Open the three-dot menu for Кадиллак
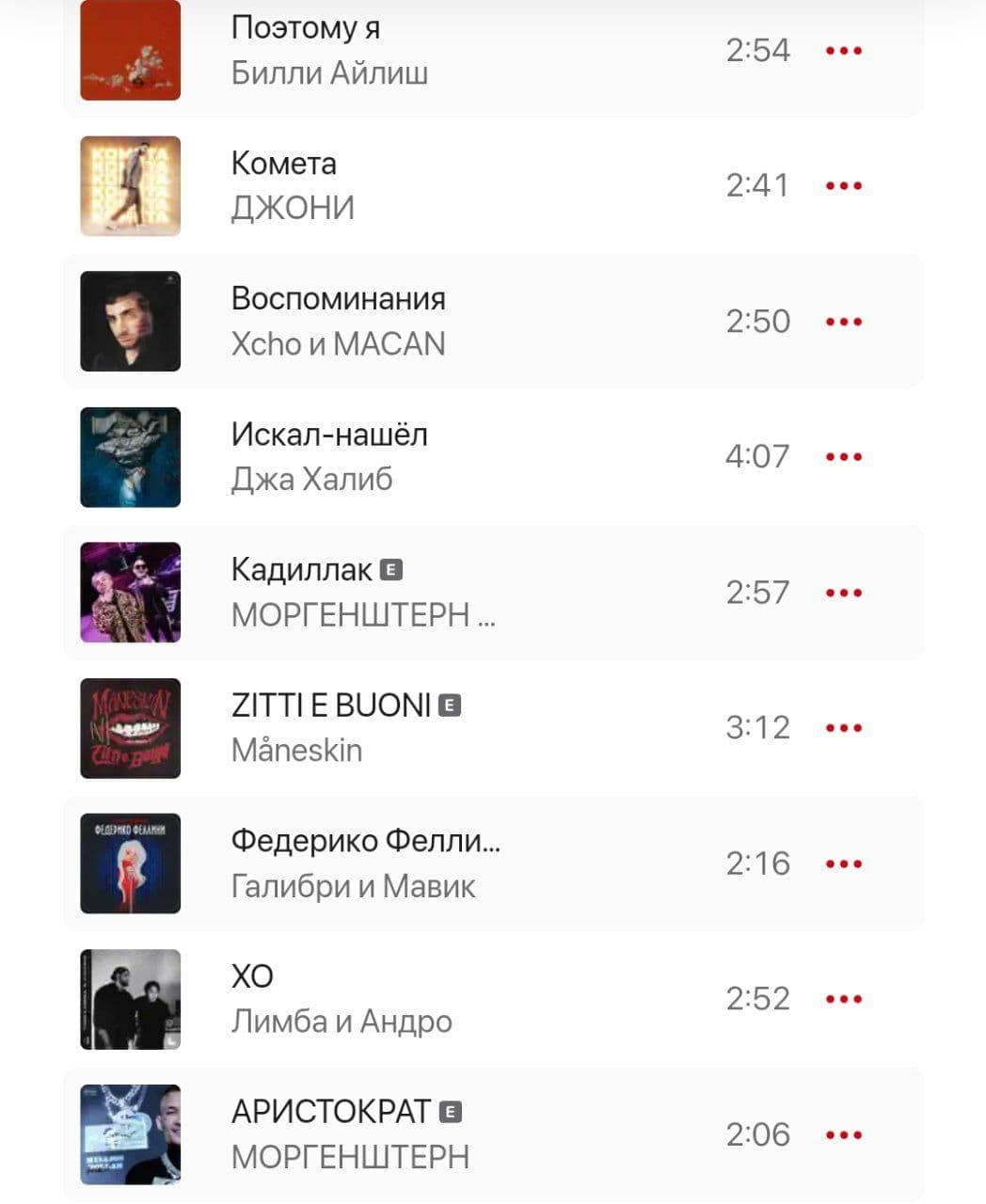Image resolution: width=986 pixels, height=1204 pixels. tap(843, 593)
